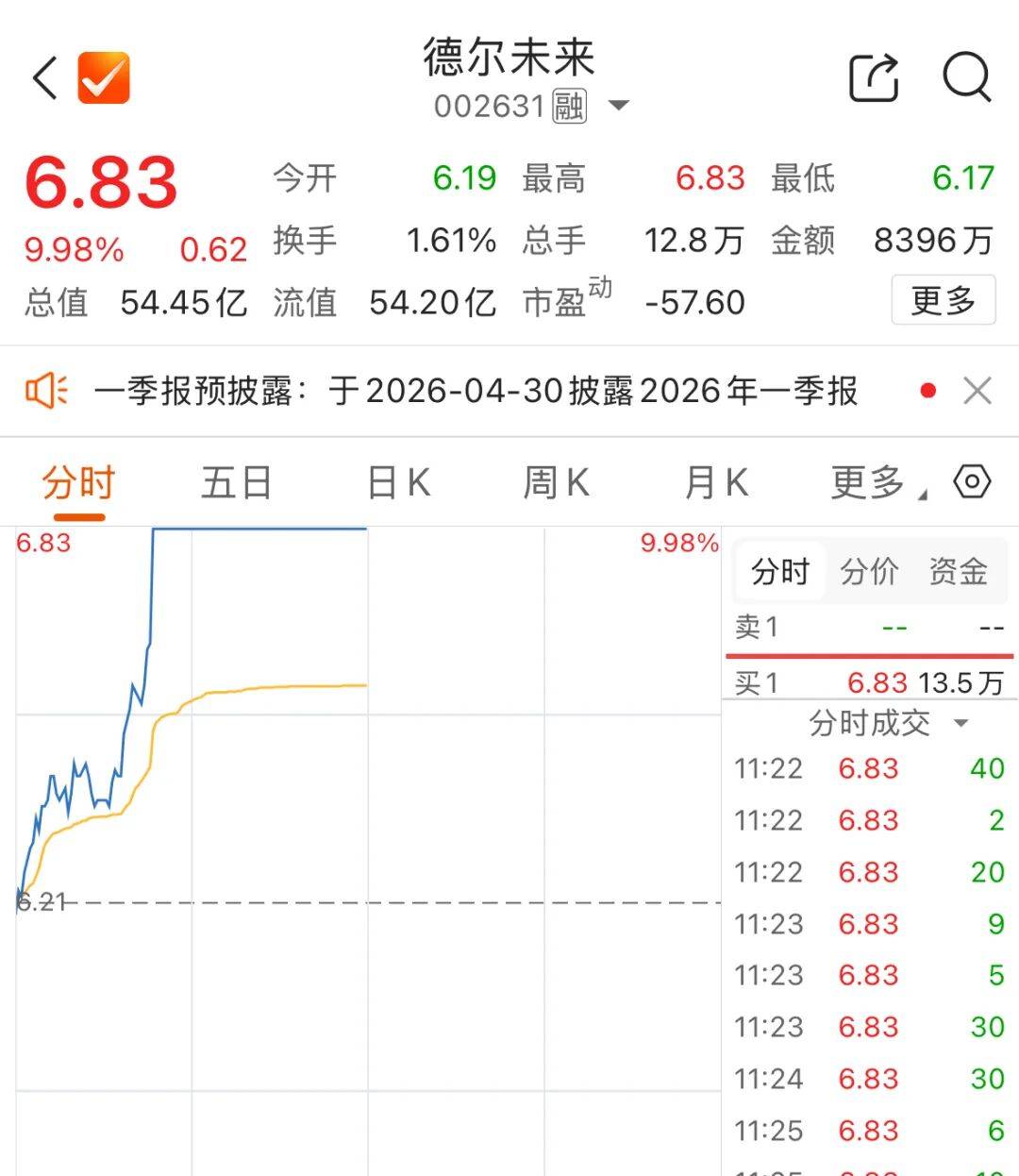The width and height of the screenshot is (1019, 1176).
Task: Dismiss the announcement with the X
Action: (x=977, y=390)
